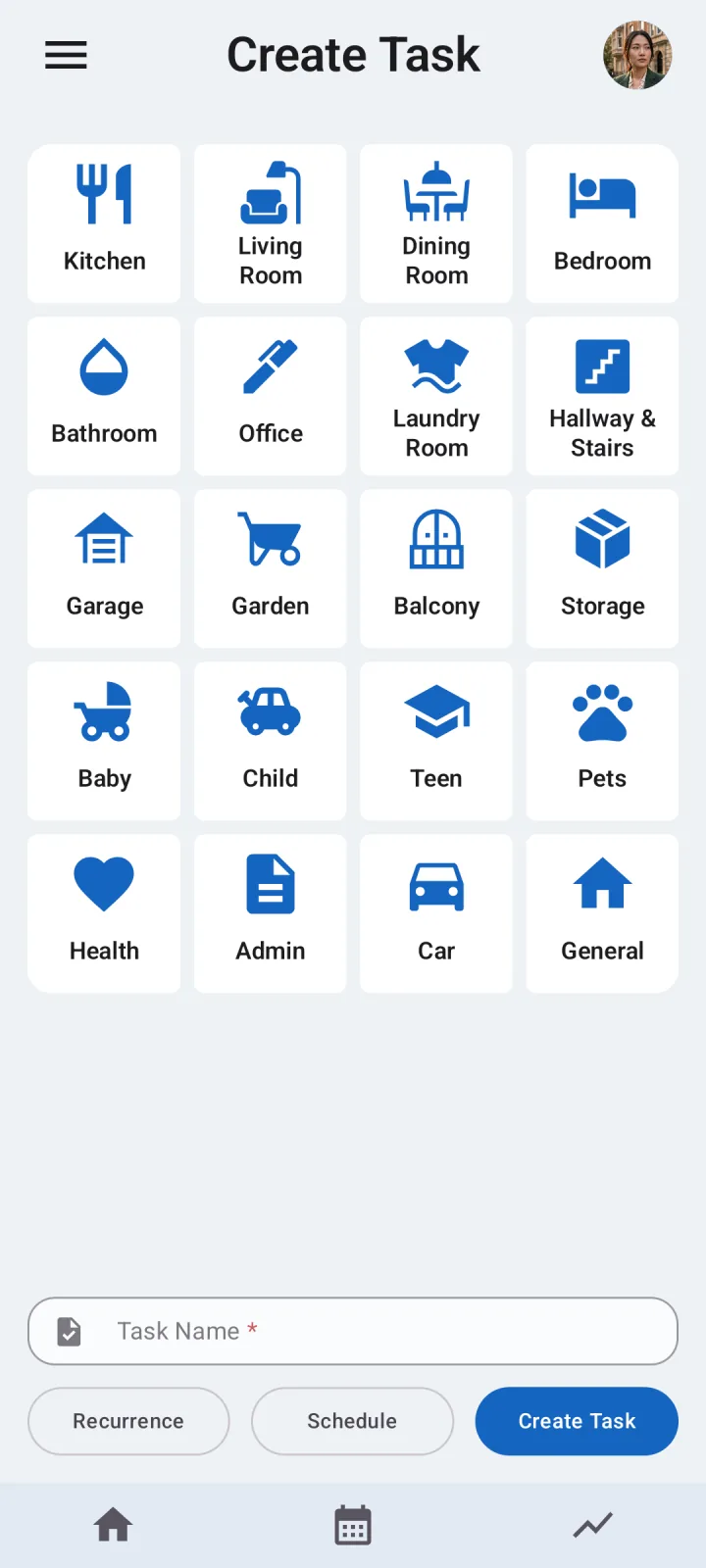706x1568 pixels.
Task: Pick the Garage category icon
Action: (104, 568)
